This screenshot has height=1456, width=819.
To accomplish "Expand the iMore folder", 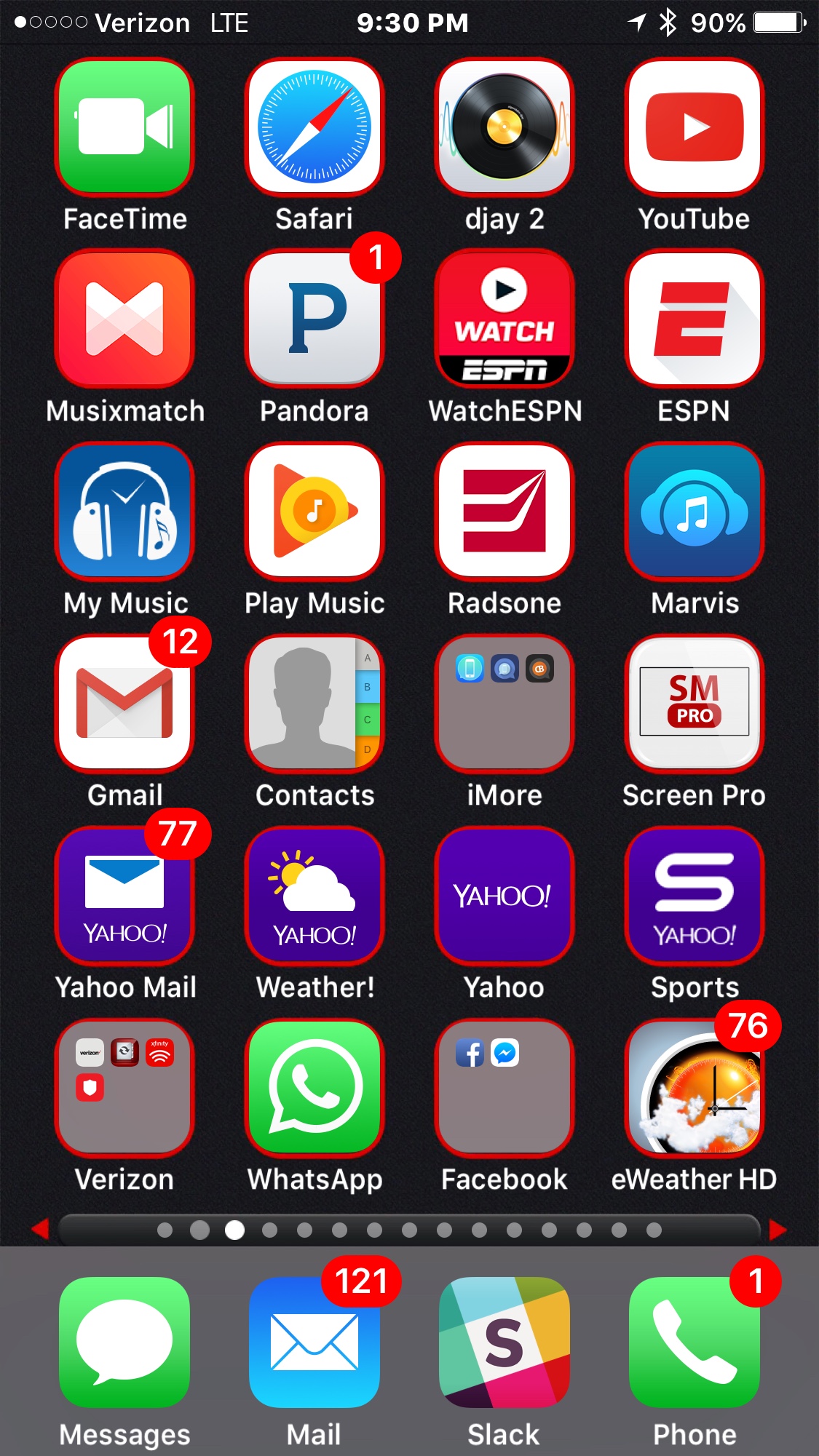I will (505, 704).
